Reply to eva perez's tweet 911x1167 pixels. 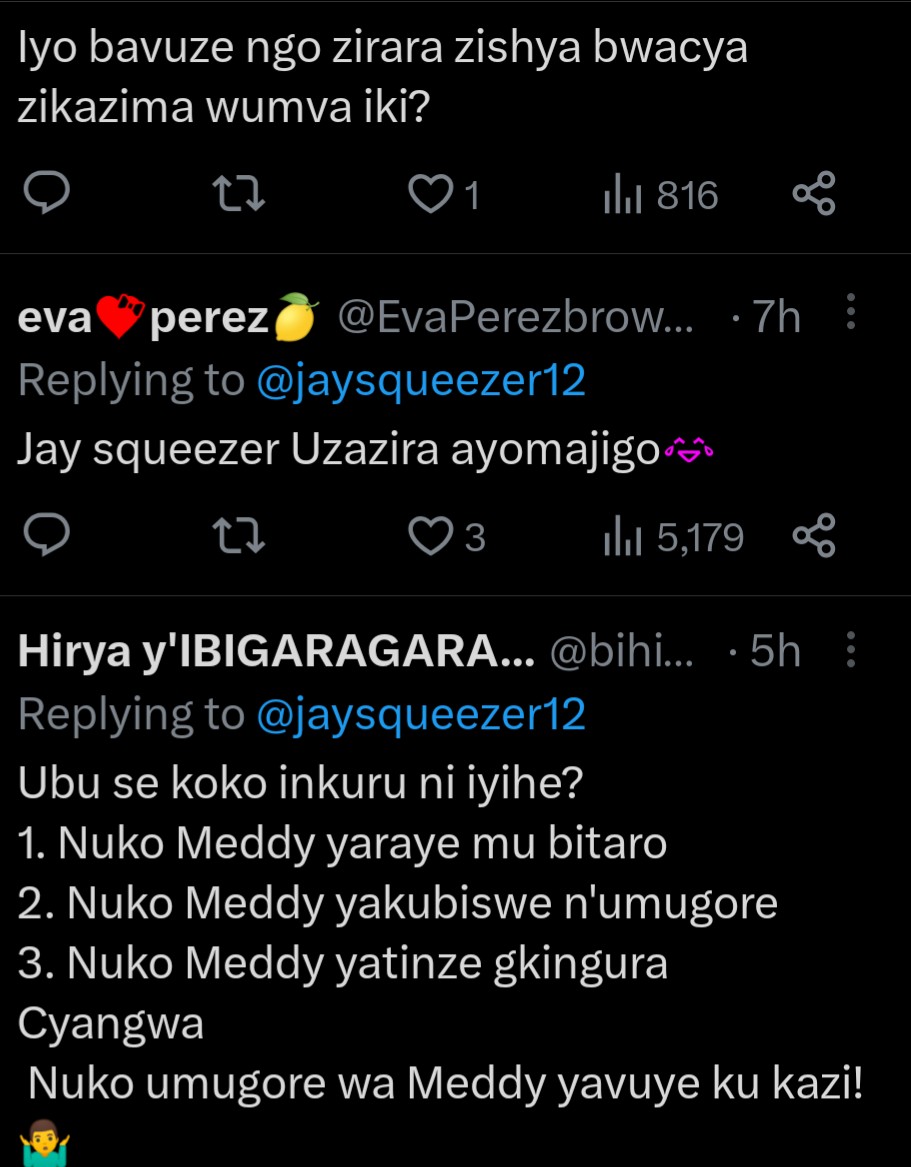45,537
